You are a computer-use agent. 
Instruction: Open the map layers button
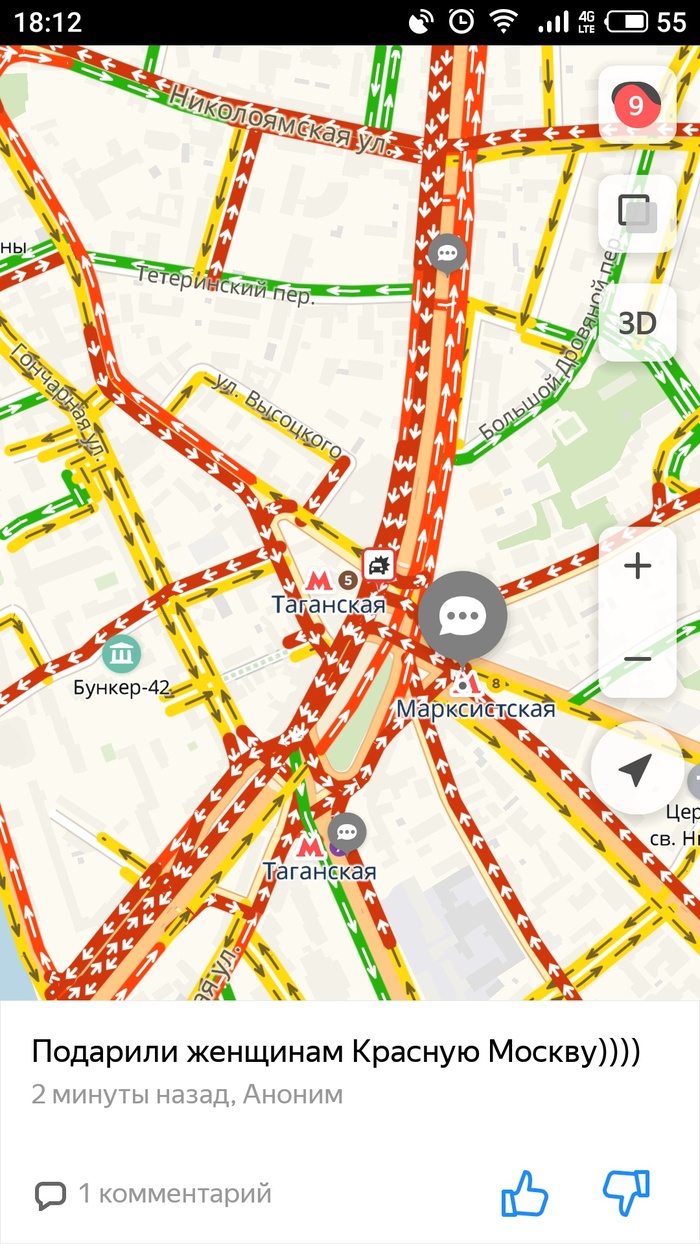pos(636,213)
